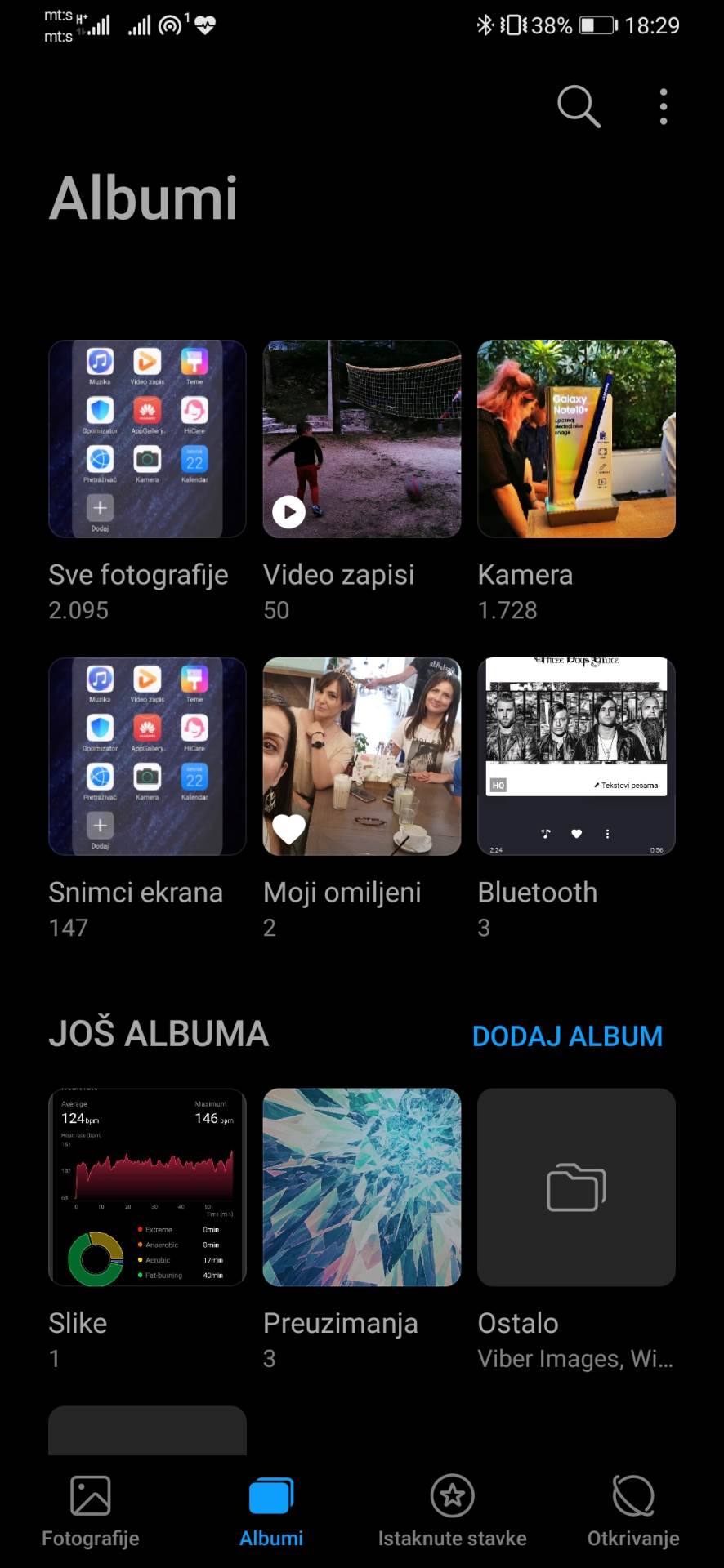Open the Moji omiljeni album
The height and width of the screenshot is (1568, 724).
coord(362,756)
